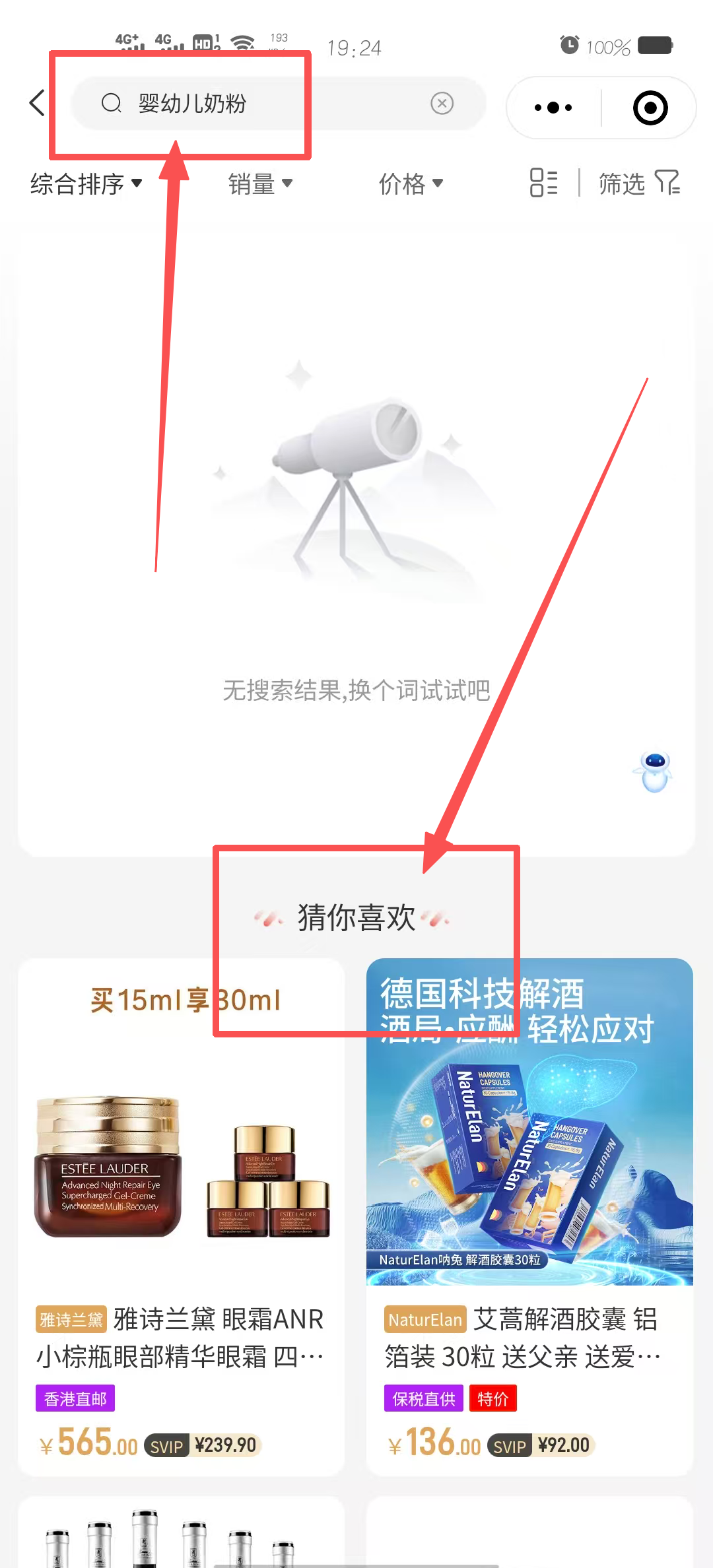
Task: Sort results by 价格
Action: coord(411,183)
